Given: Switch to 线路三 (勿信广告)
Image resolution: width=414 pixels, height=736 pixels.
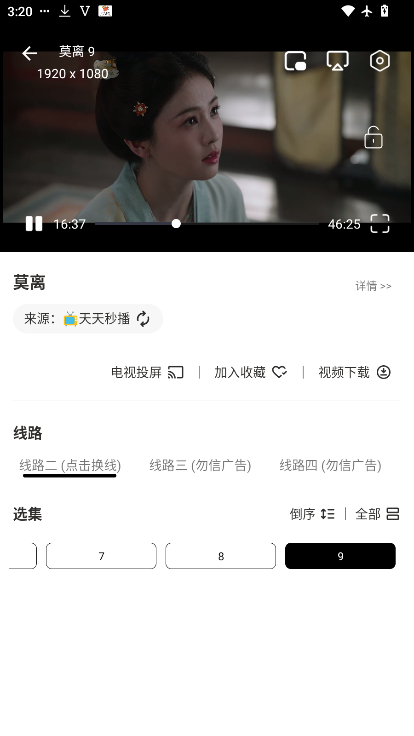Looking at the screenshot, I should pyautogui.click(x=200, y=466).
